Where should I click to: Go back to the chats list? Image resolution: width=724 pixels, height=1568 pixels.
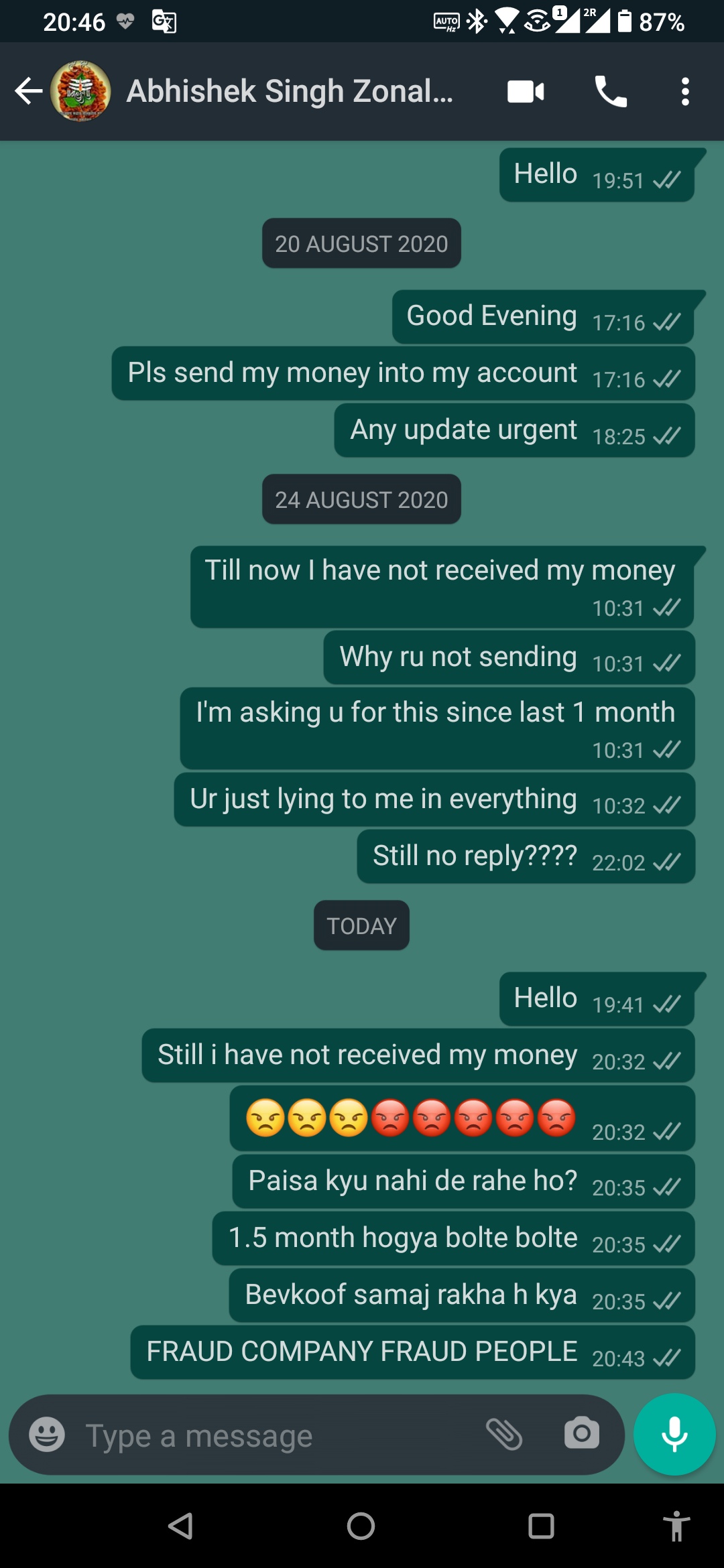click(28, 91)
